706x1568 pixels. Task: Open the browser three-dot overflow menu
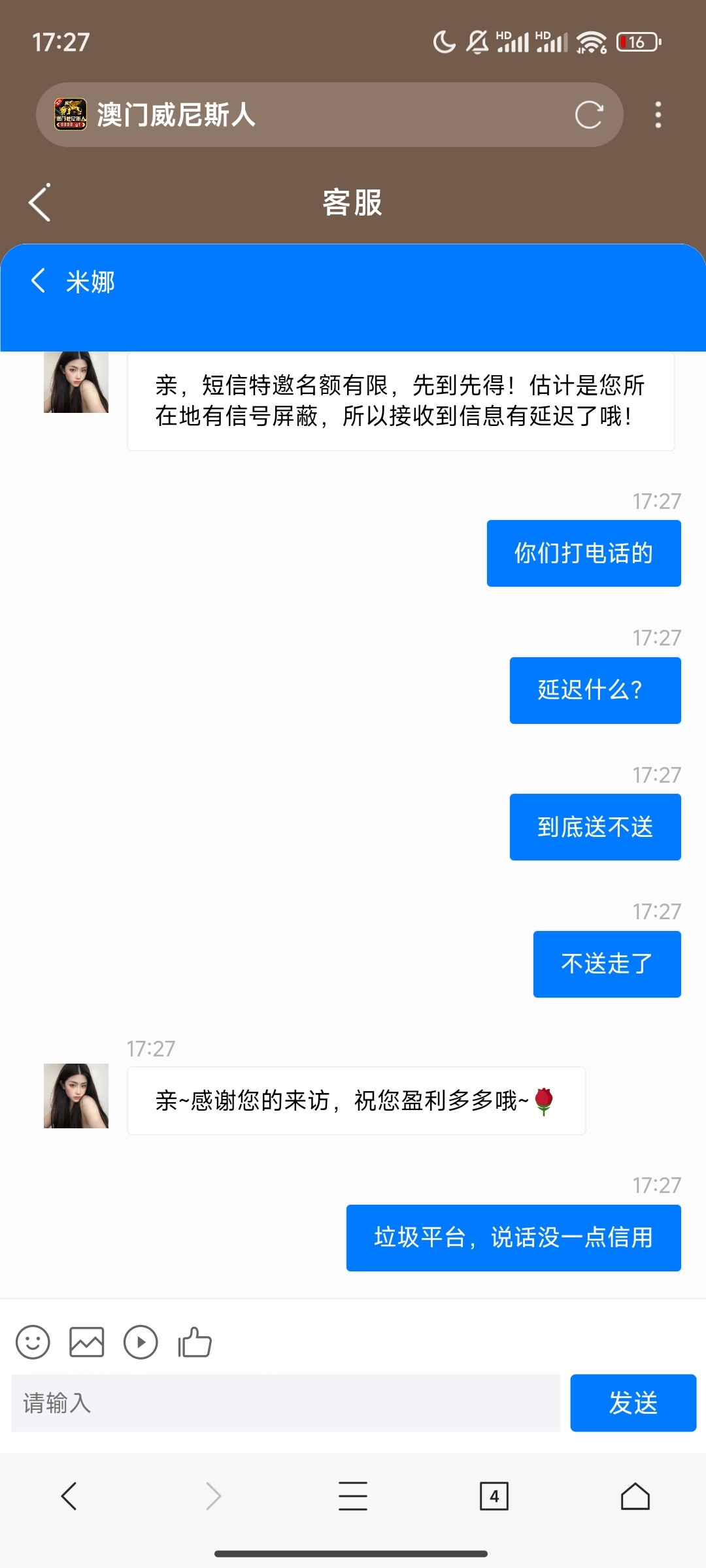658,115
